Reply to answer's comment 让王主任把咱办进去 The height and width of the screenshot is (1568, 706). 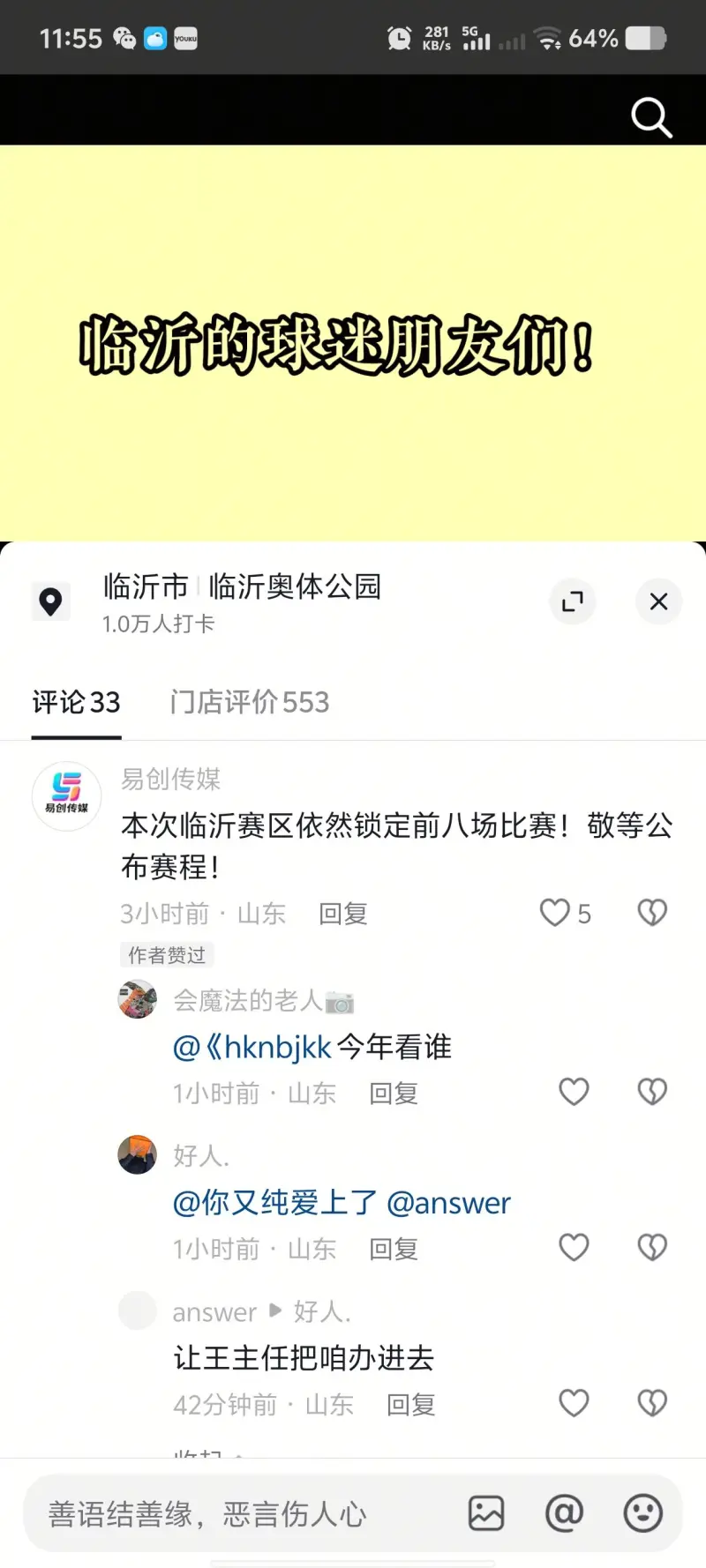[x=410, y=1405]
